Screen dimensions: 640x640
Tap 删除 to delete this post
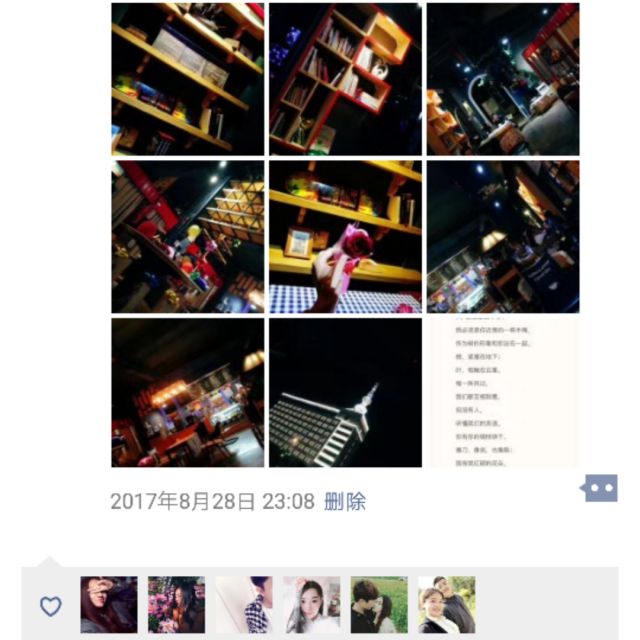pos(345,501)
